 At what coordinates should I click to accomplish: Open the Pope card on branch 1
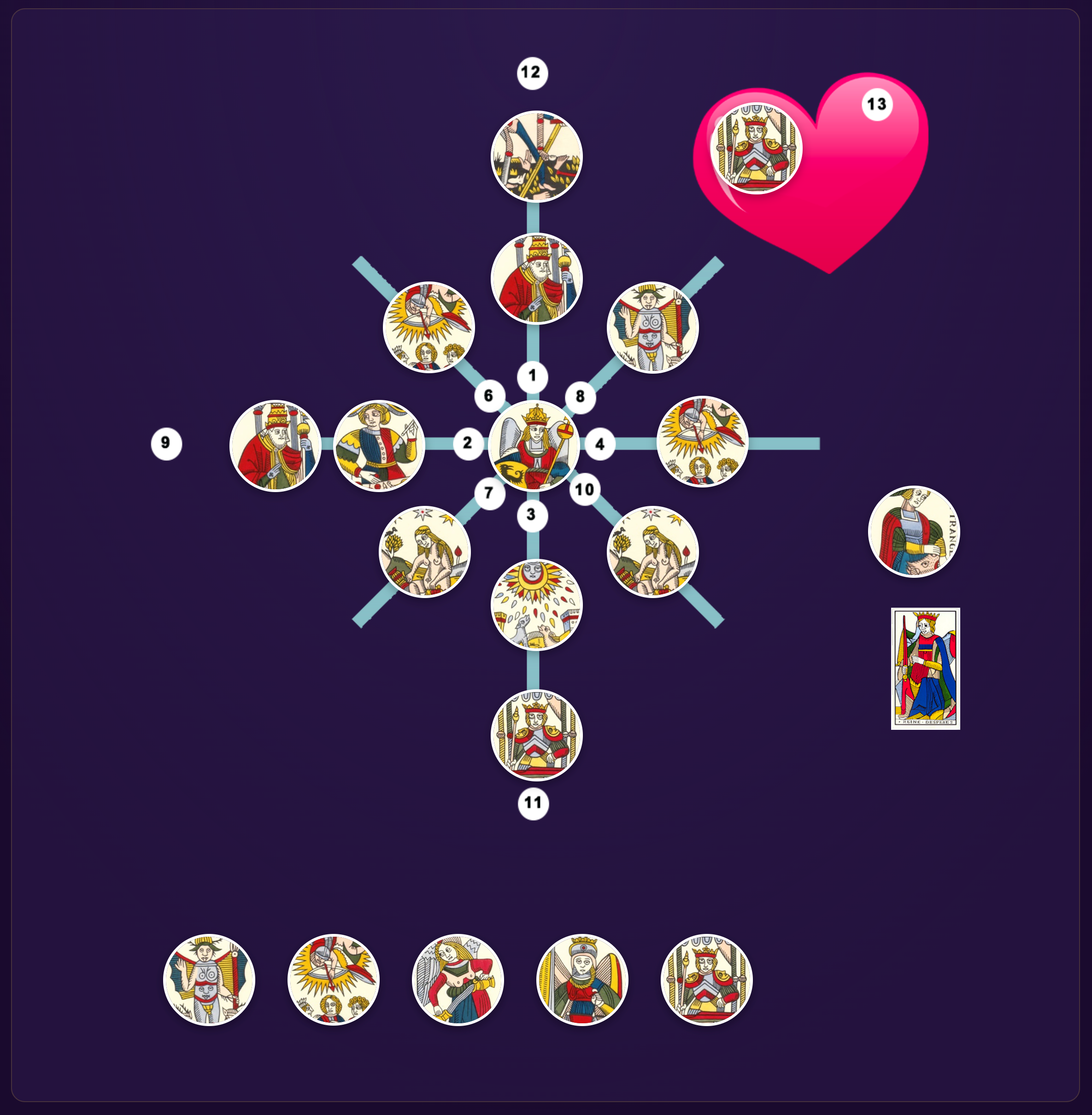tap(536, 278)
